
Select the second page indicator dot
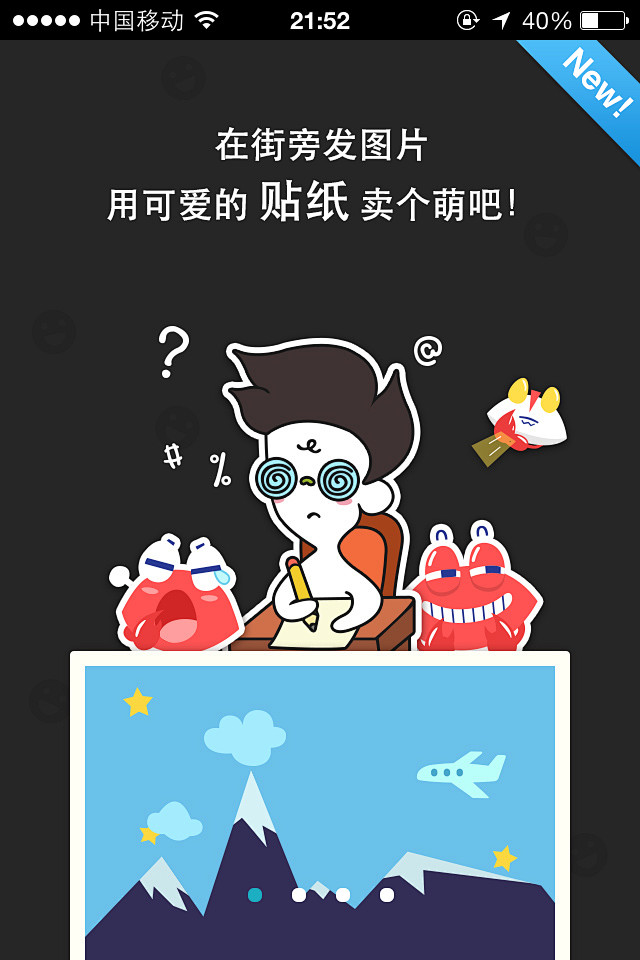pos(299,895)
